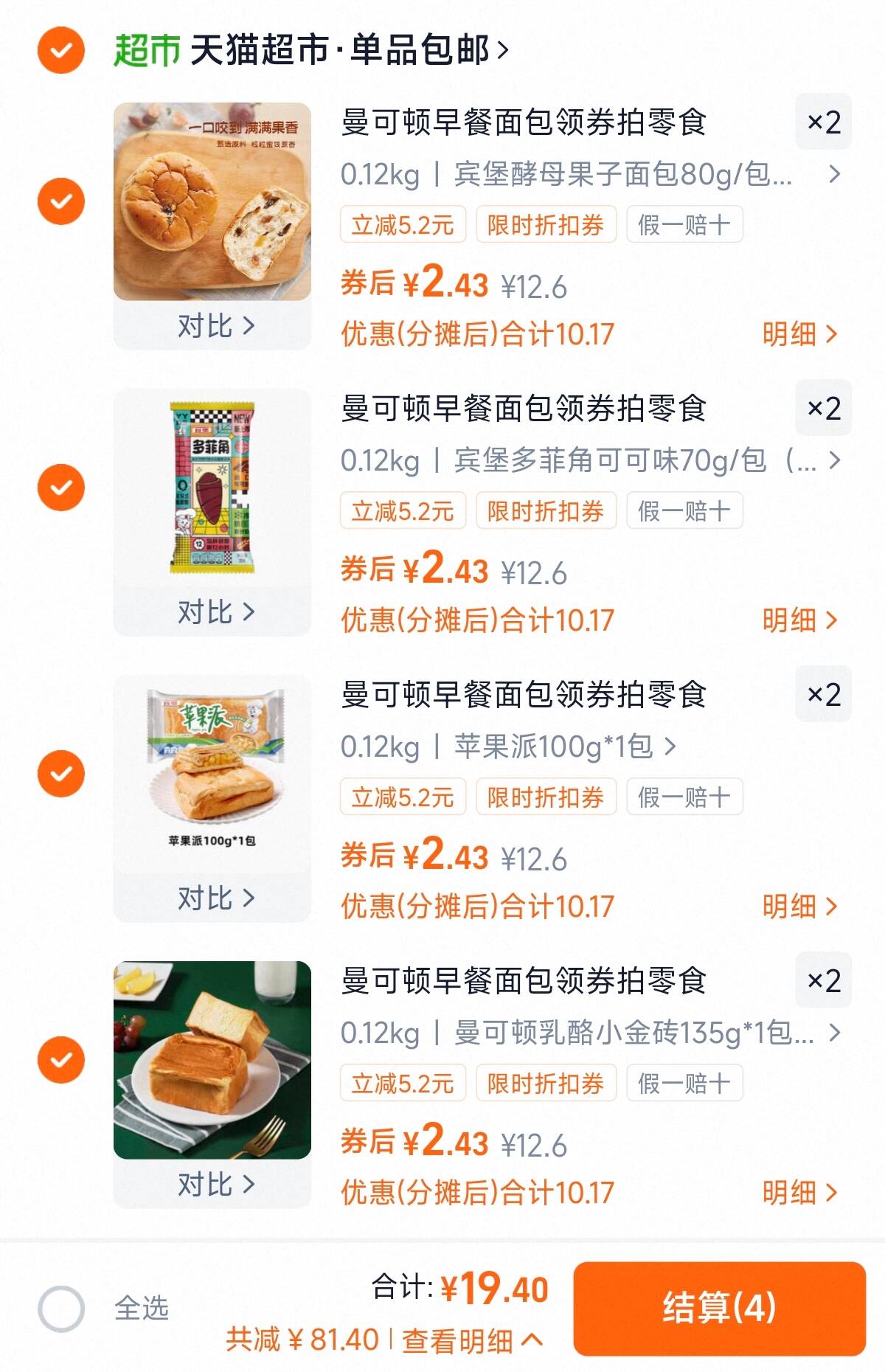Compare the 多菲角 product via 对比

coord(215,611)
